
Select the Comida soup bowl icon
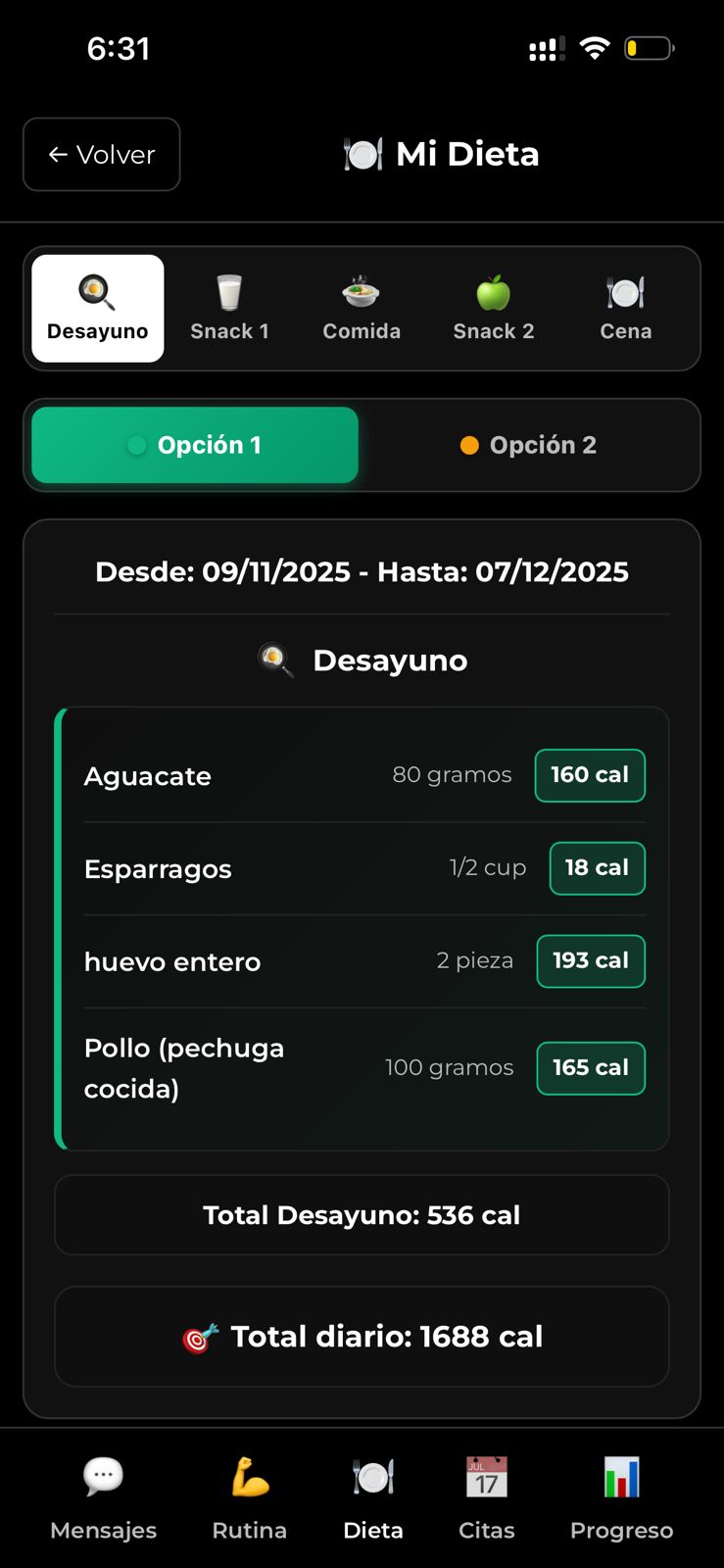[x=362, y=292]
